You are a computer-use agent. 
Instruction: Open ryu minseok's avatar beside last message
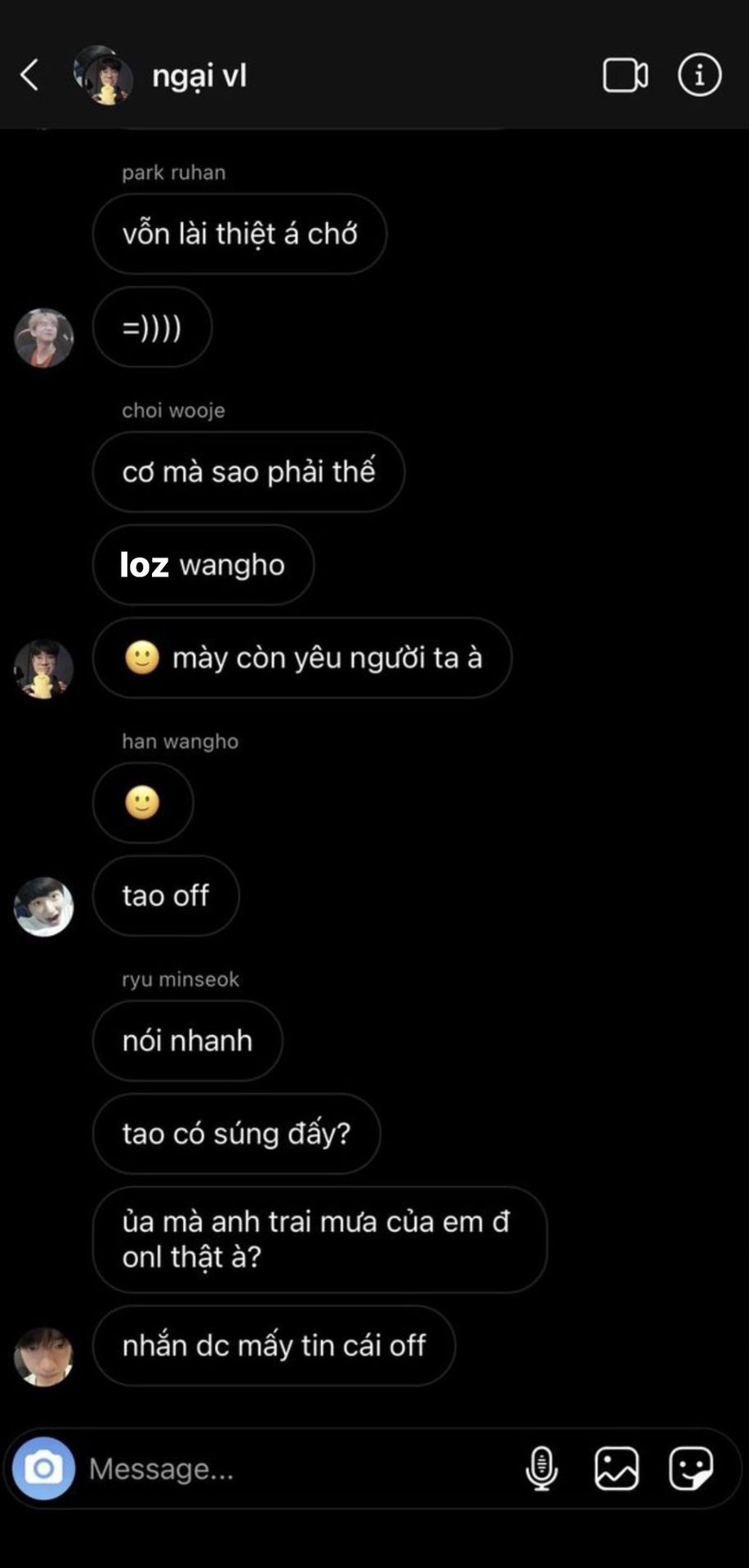[44, 1356]
